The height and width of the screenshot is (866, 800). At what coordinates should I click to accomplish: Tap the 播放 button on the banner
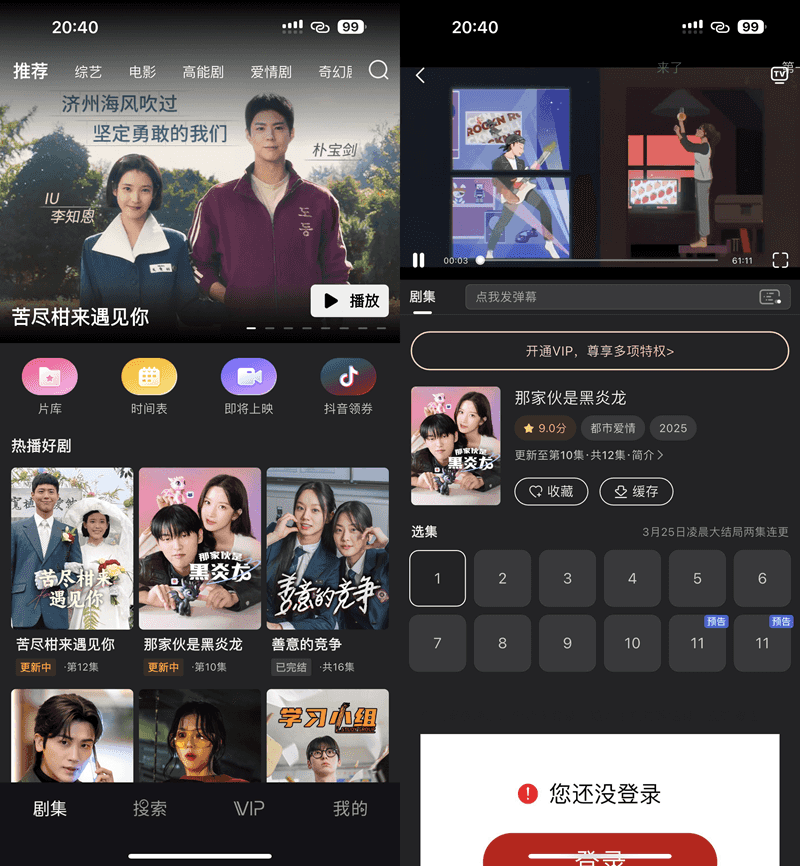coord(349,300)
